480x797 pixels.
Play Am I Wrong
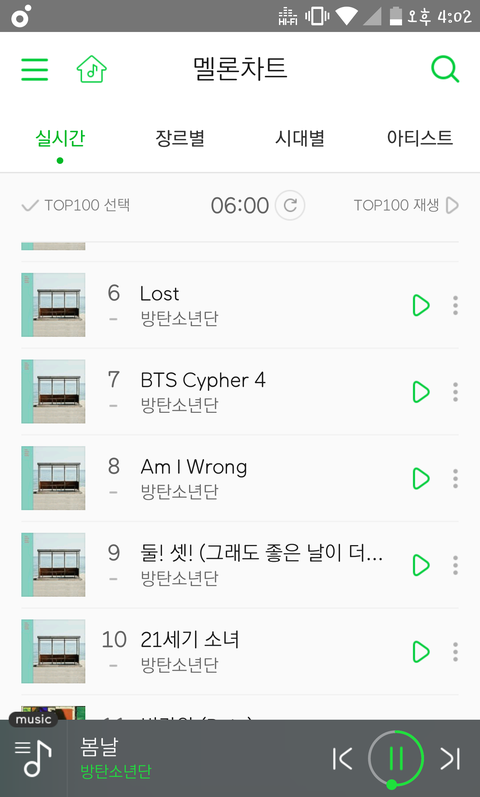tap(421, 478)
